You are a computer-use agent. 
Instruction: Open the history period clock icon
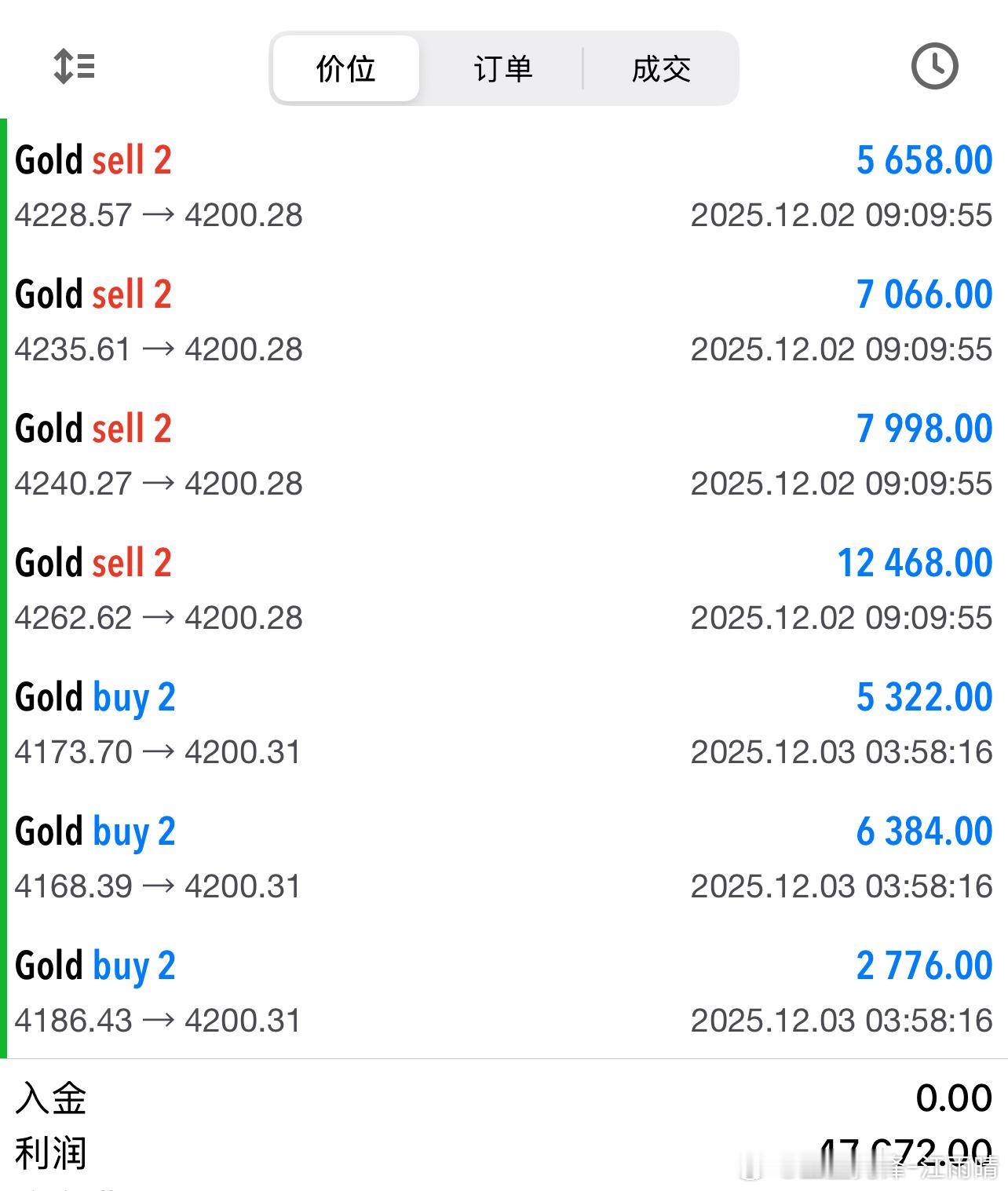pos(934,67)
